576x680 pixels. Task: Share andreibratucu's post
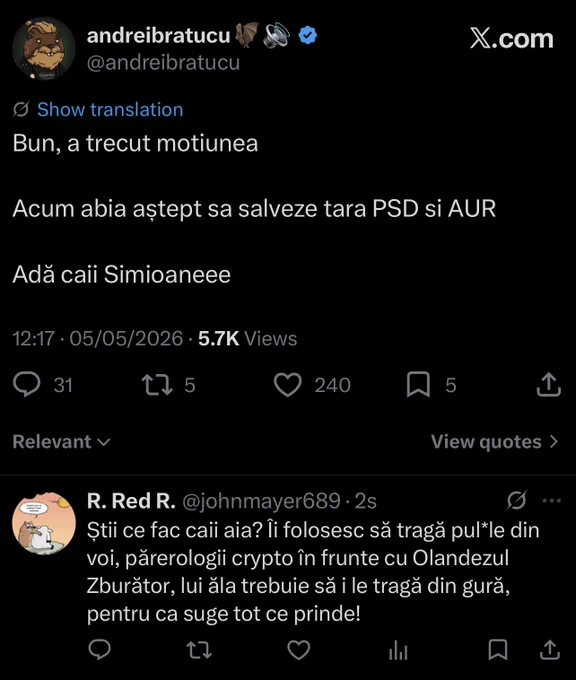pos(549,384)
